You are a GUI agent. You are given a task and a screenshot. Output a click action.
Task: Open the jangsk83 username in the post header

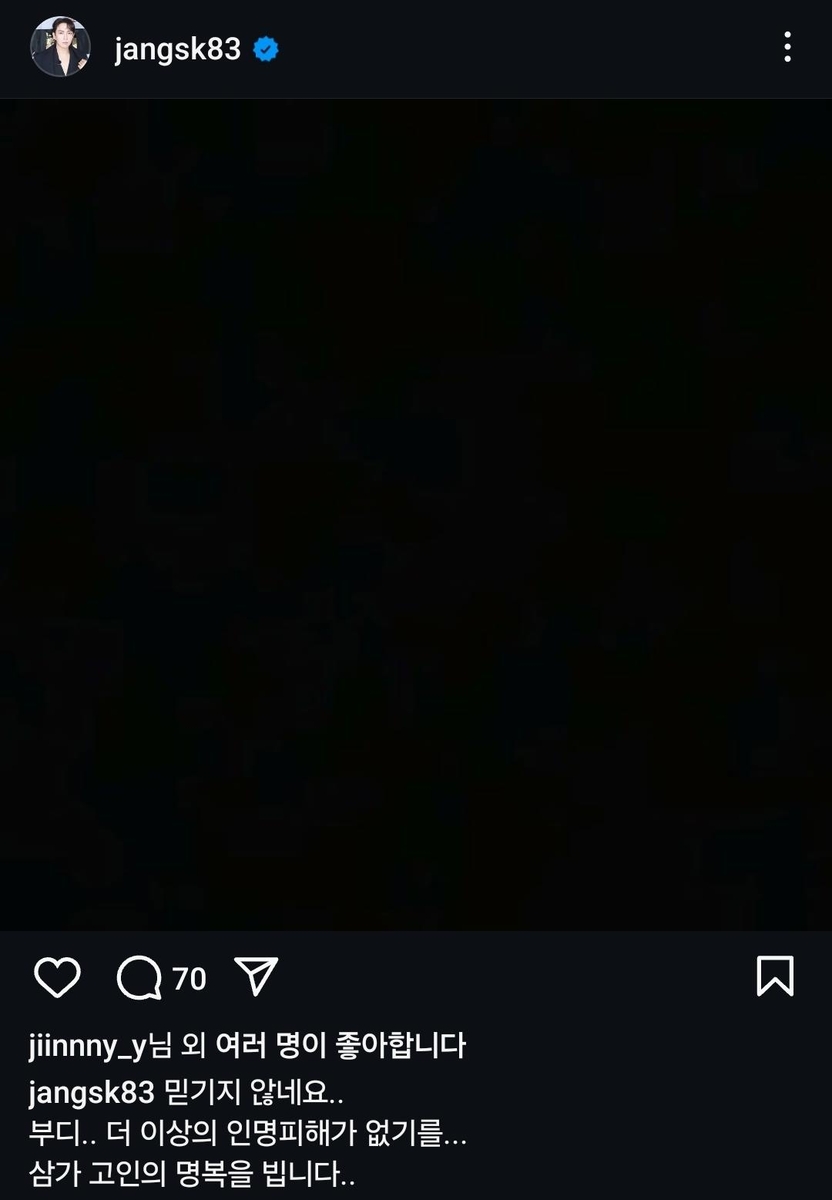pos(177,48)
